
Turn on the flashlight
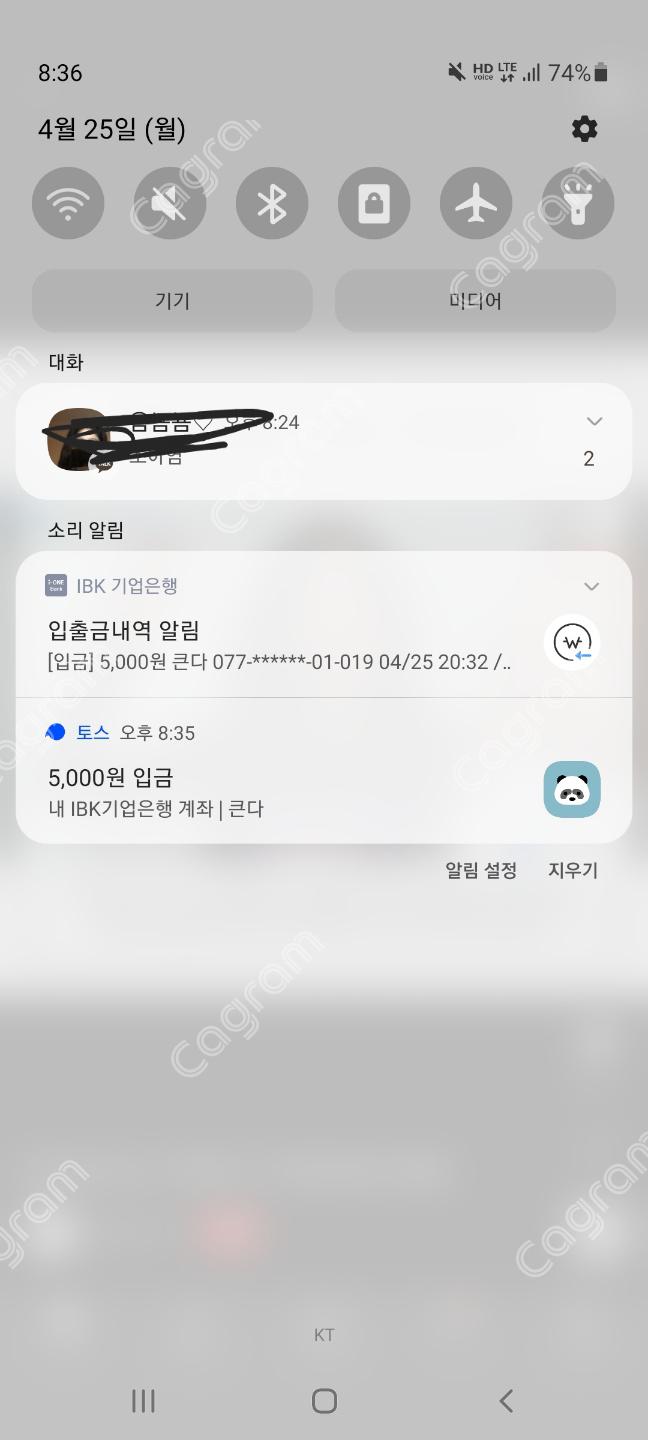(578, 203)
